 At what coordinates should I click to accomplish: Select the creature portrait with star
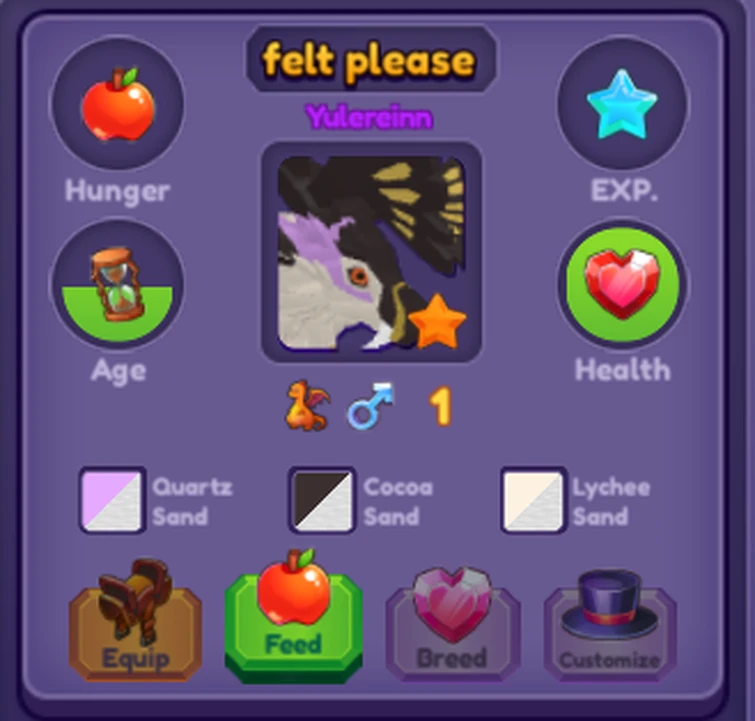point(371,252)
